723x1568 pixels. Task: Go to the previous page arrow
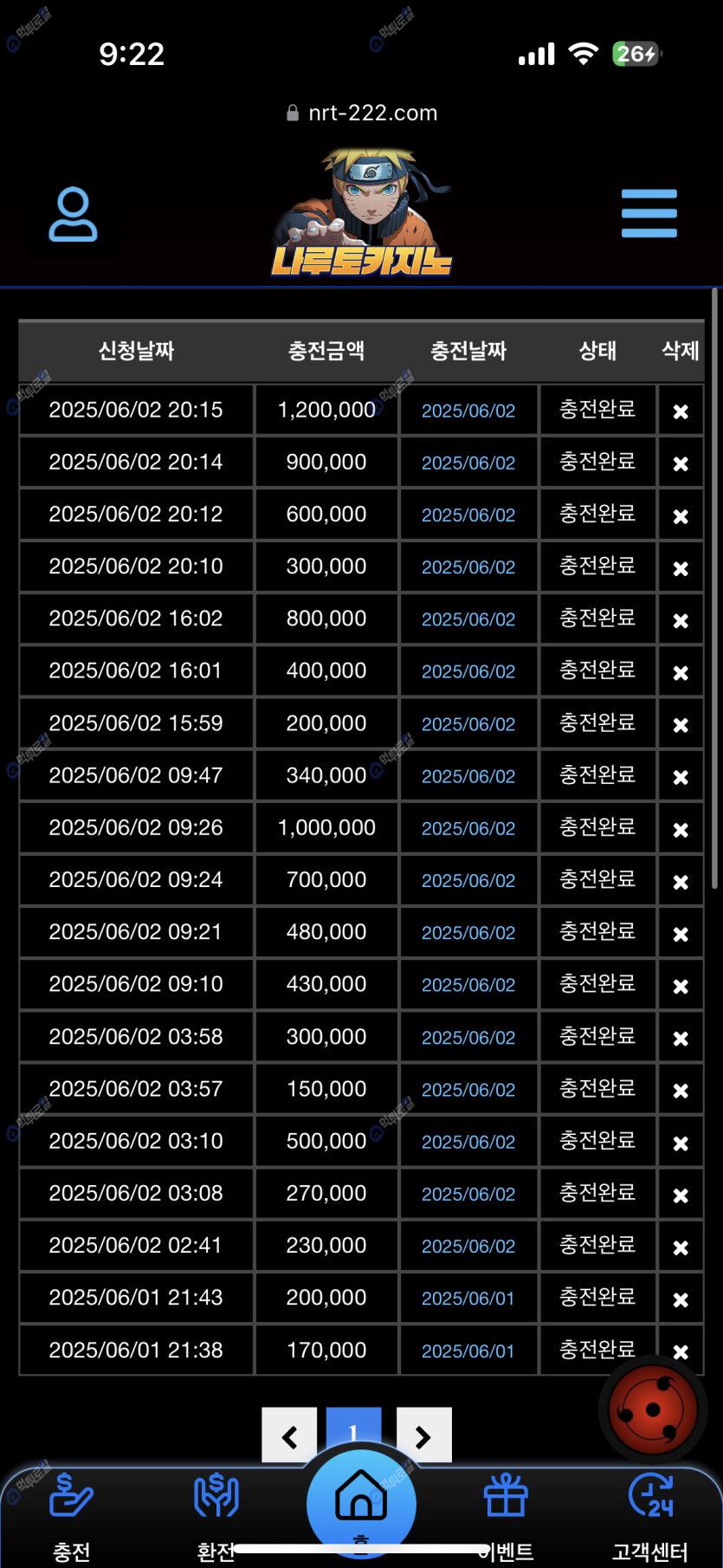(289, 1437)
